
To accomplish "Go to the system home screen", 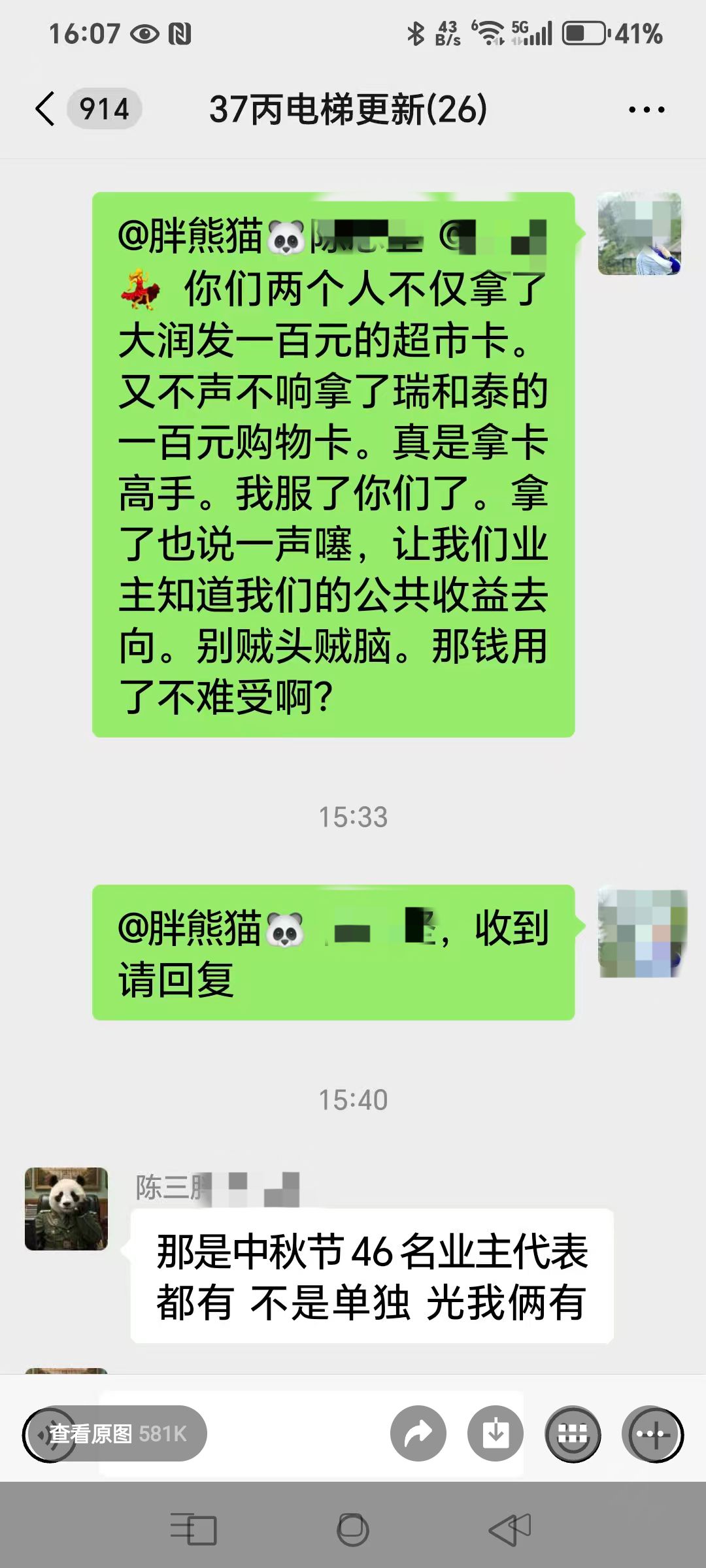I will [353, 1530].
